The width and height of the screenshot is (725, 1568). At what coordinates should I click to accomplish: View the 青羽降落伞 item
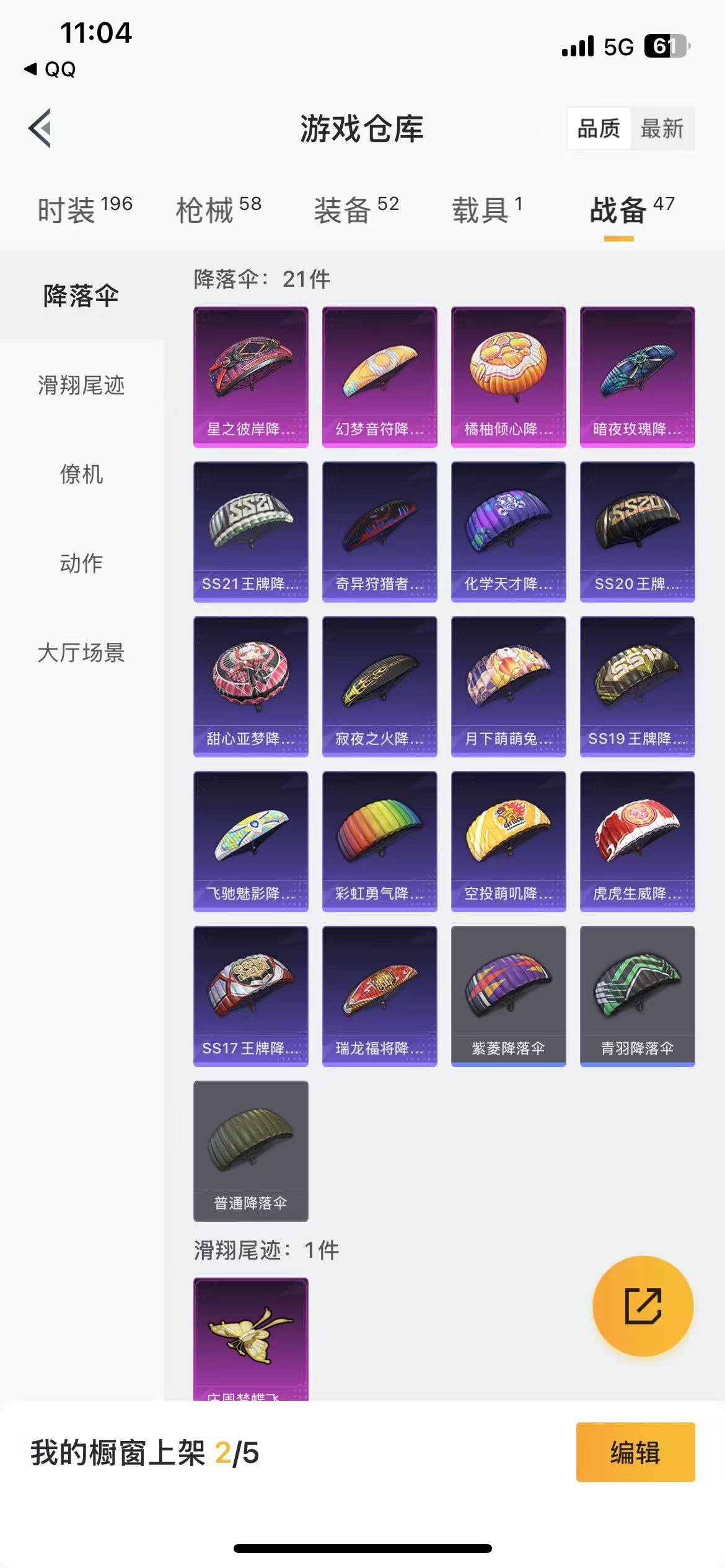coord(638,996)
